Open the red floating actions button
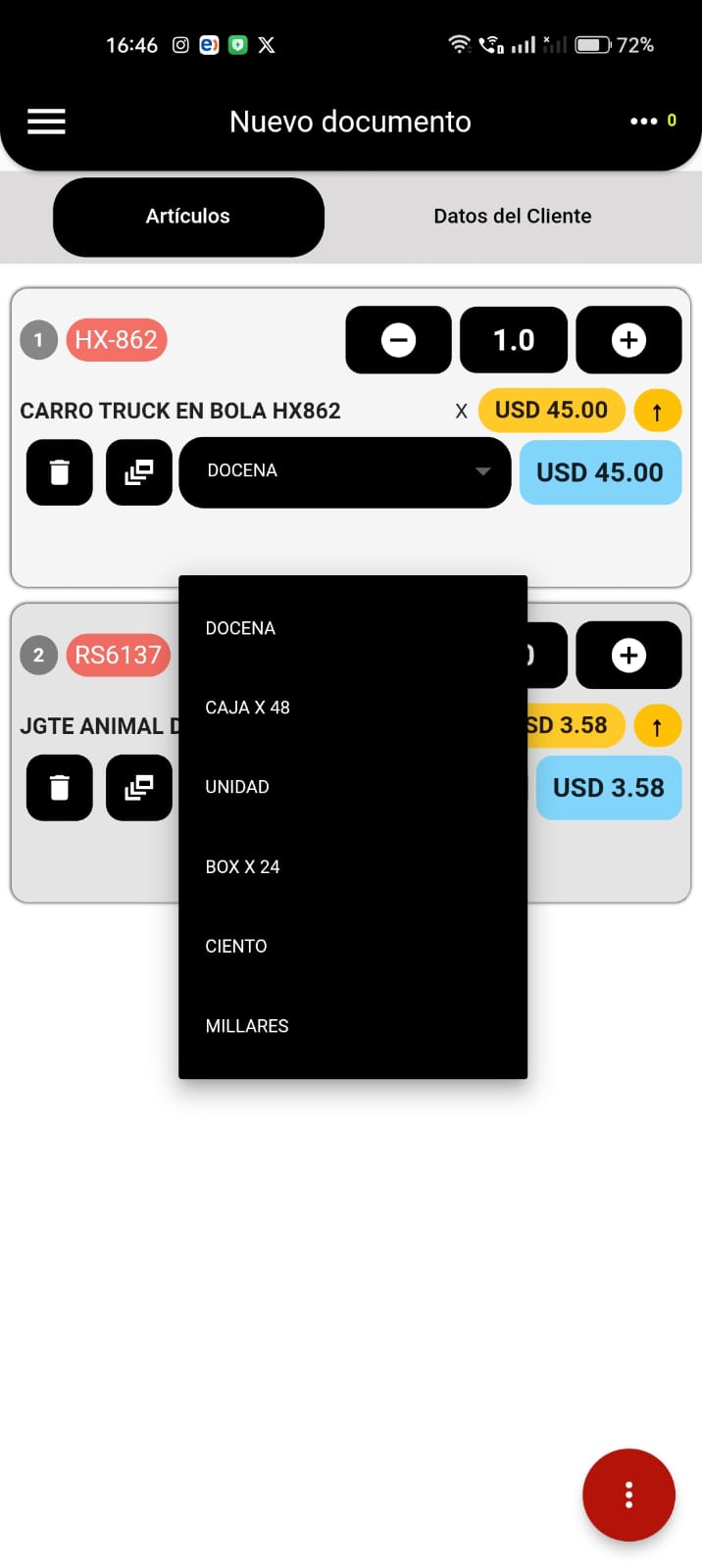 point(628,1494)
